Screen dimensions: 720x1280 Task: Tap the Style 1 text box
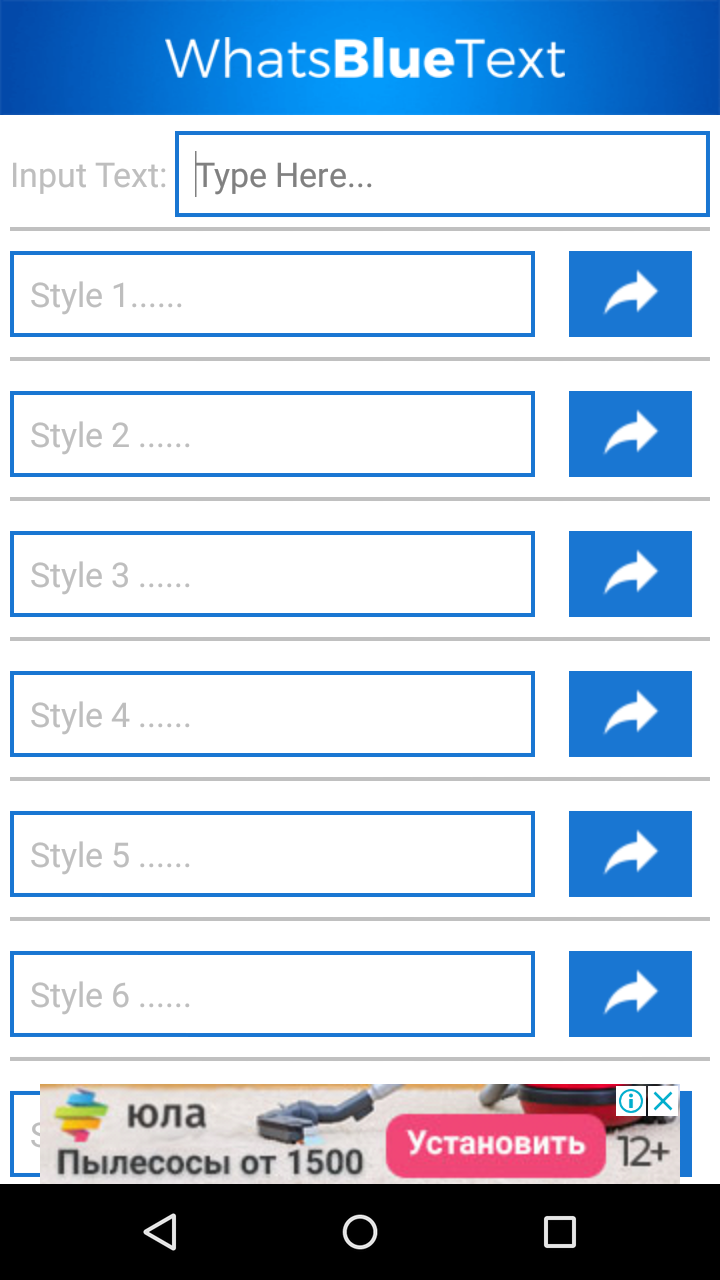pyautogui.click(x=272, y=294)
